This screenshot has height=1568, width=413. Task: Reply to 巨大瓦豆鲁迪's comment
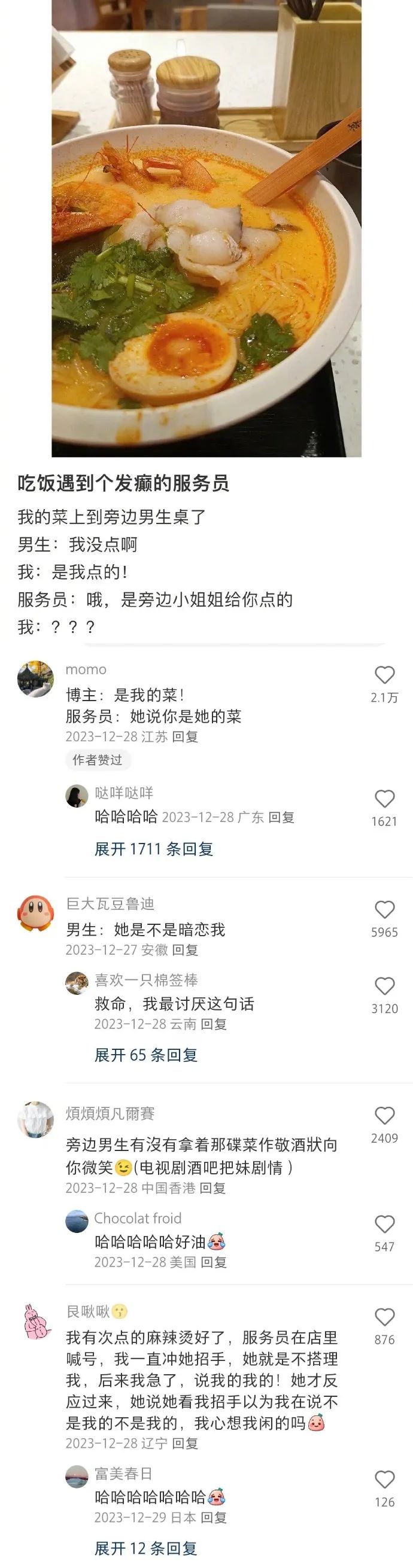(184, 949)
